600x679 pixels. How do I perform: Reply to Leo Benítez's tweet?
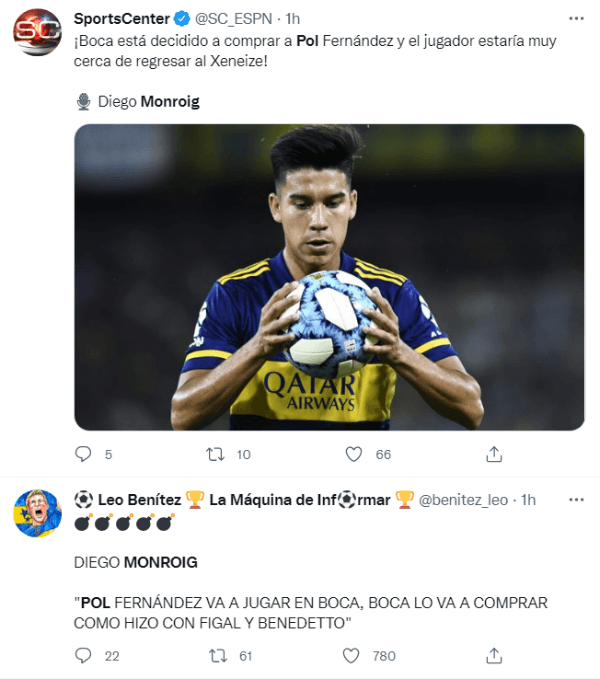(x=83, y=656)
